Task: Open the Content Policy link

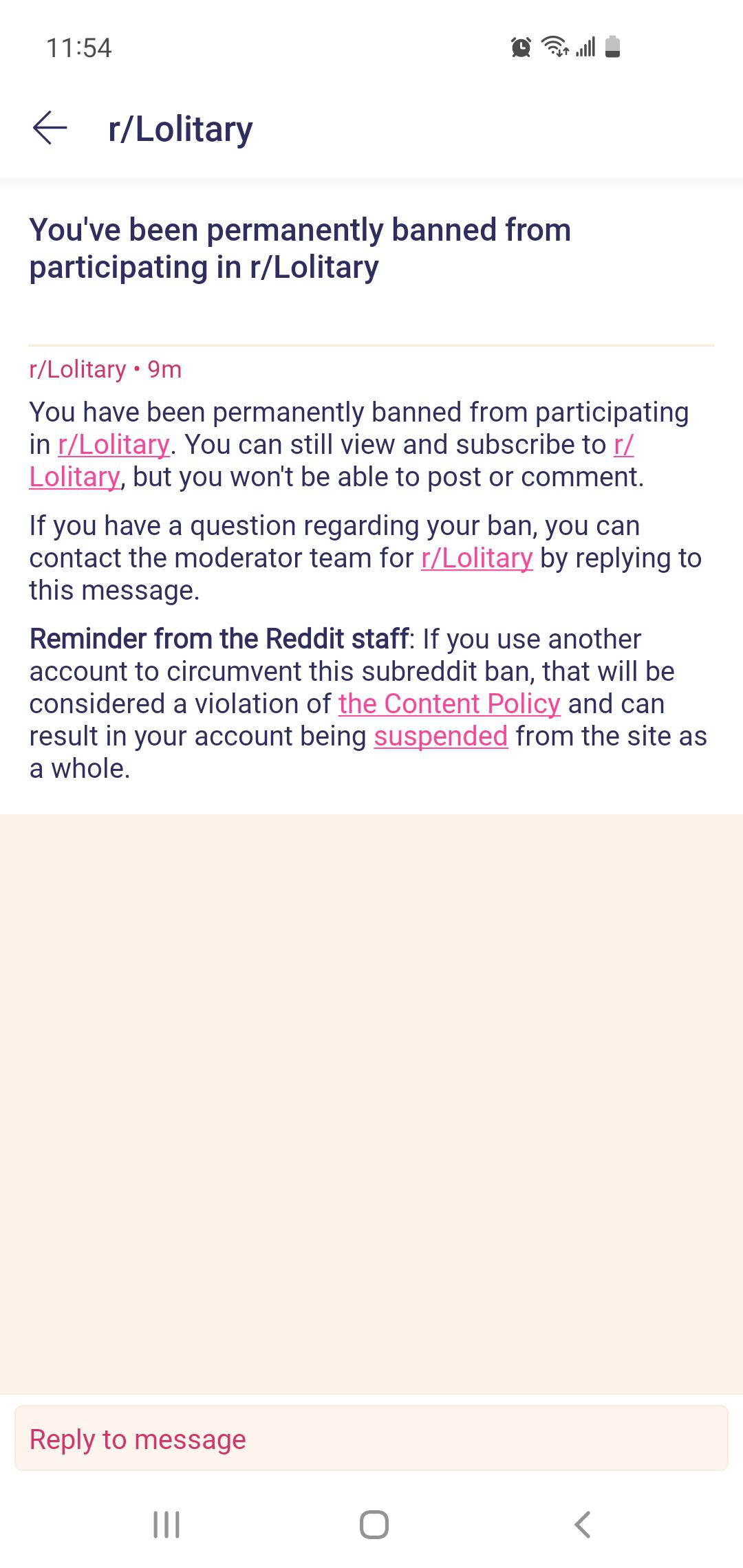Action: tap(449, 704)
